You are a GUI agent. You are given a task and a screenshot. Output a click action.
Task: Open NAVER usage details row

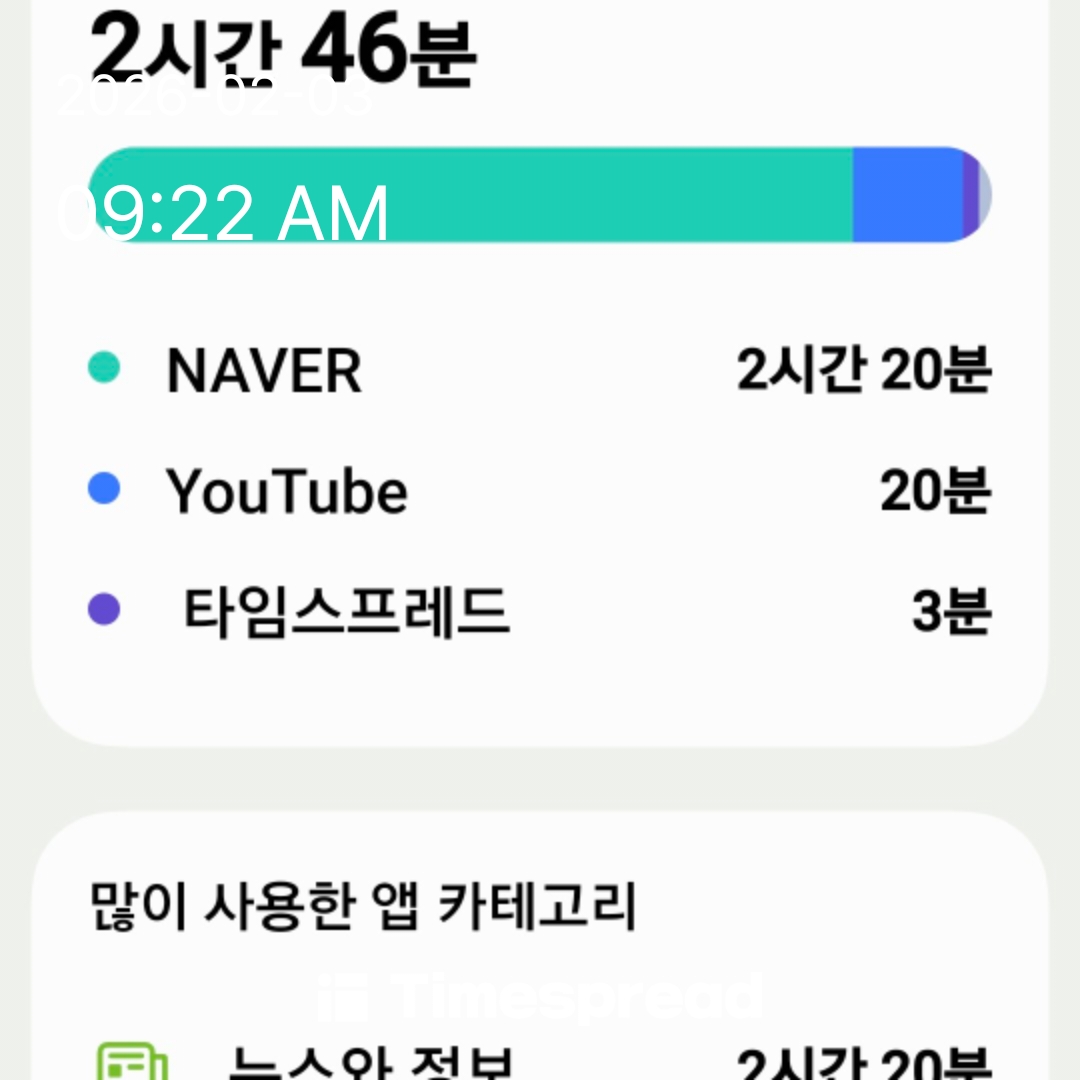(x=540, y=370)
